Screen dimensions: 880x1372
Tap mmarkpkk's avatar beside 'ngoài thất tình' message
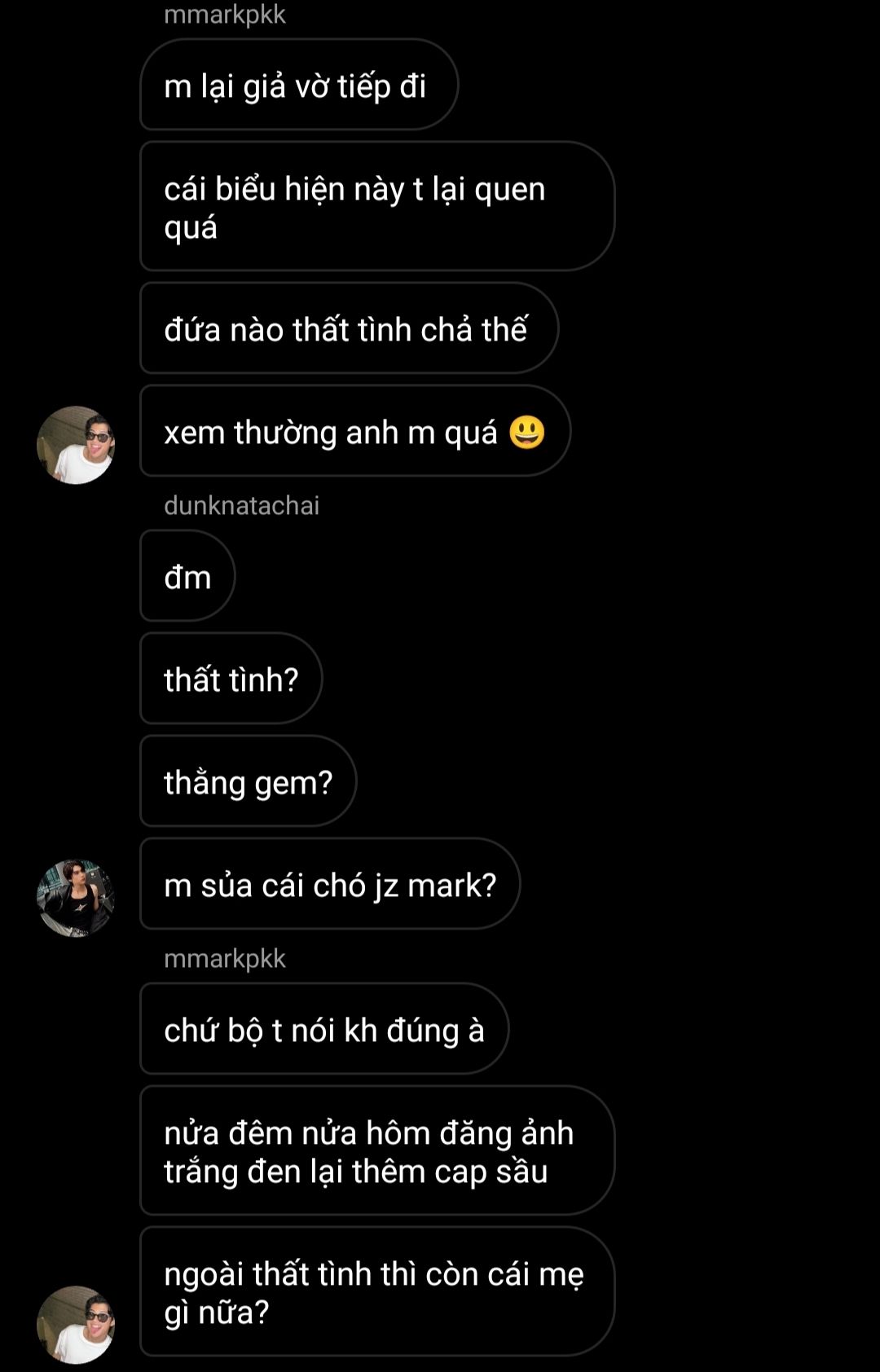(76, 1325)
